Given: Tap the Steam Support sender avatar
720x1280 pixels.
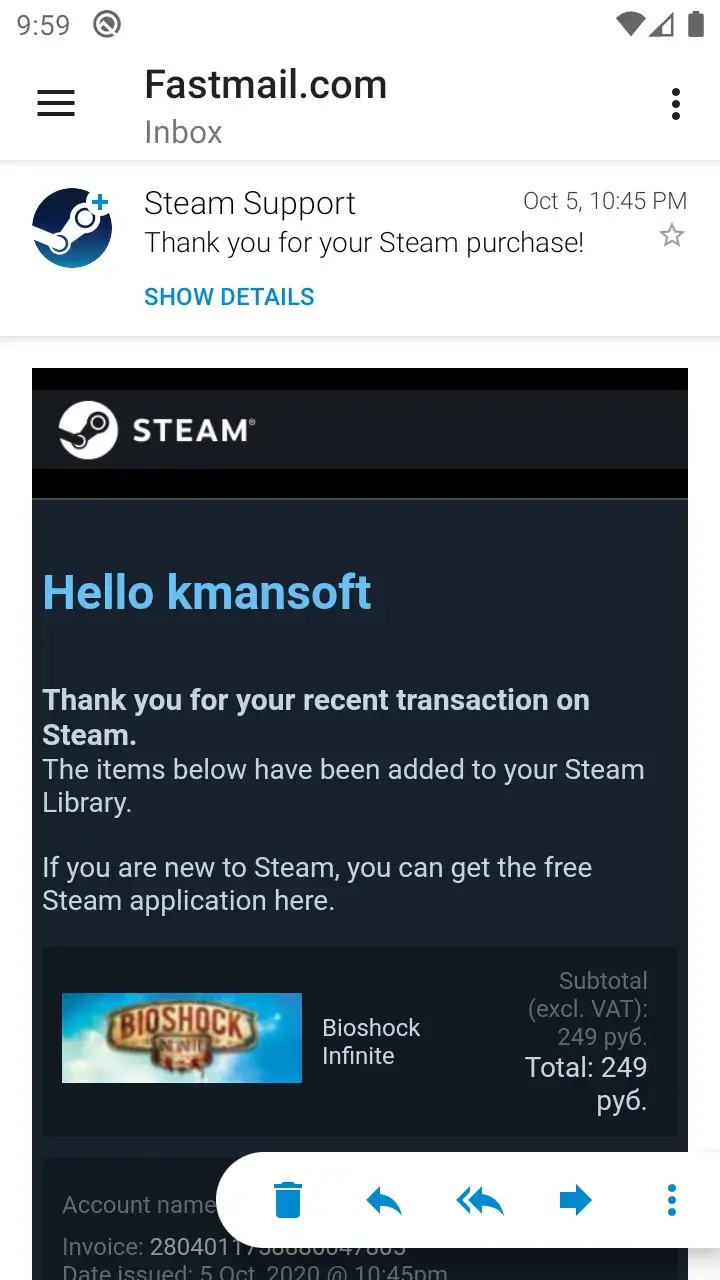Looking at the screenshot, I should 72,228.
